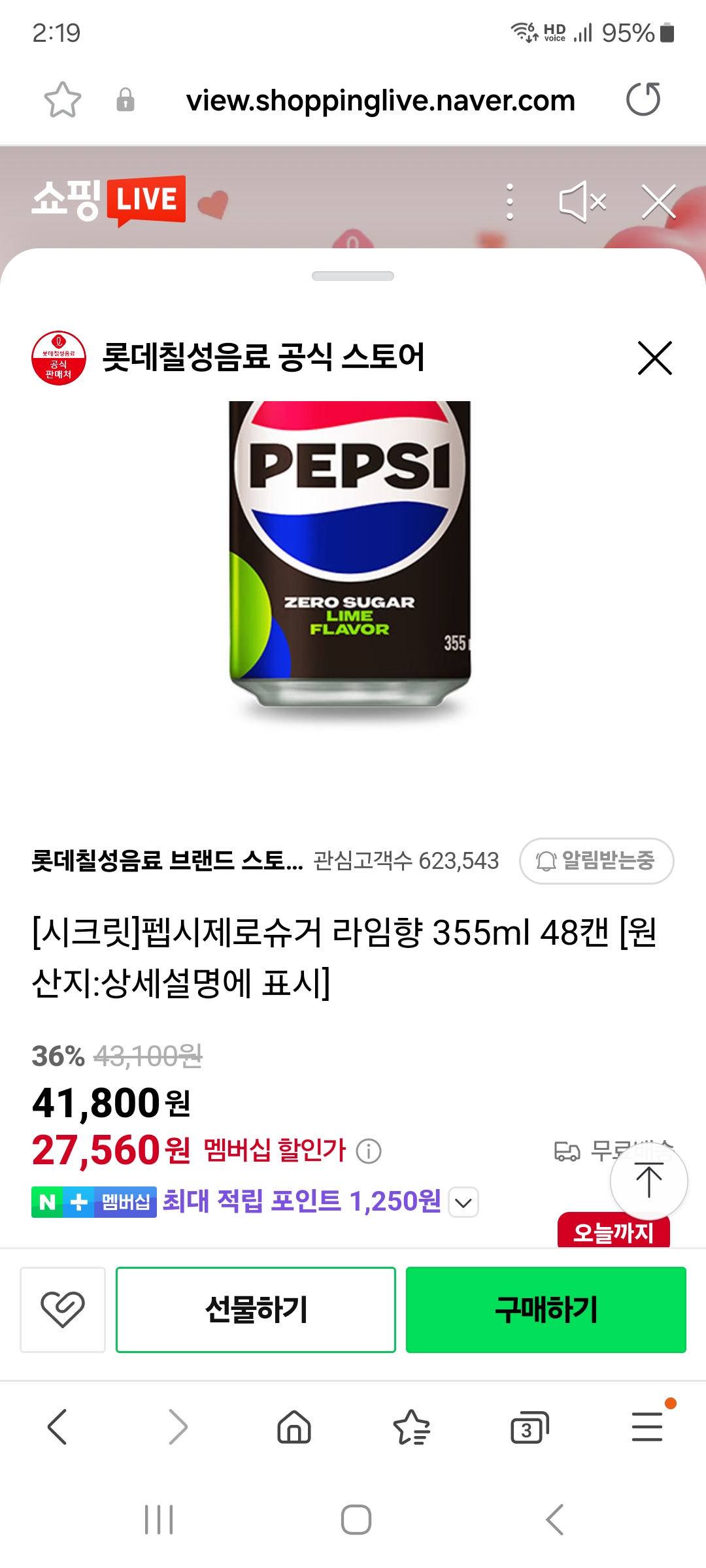Open the live stream's three-dot menu
This screenshot has height=1568, width=706.
coord(510,202)
